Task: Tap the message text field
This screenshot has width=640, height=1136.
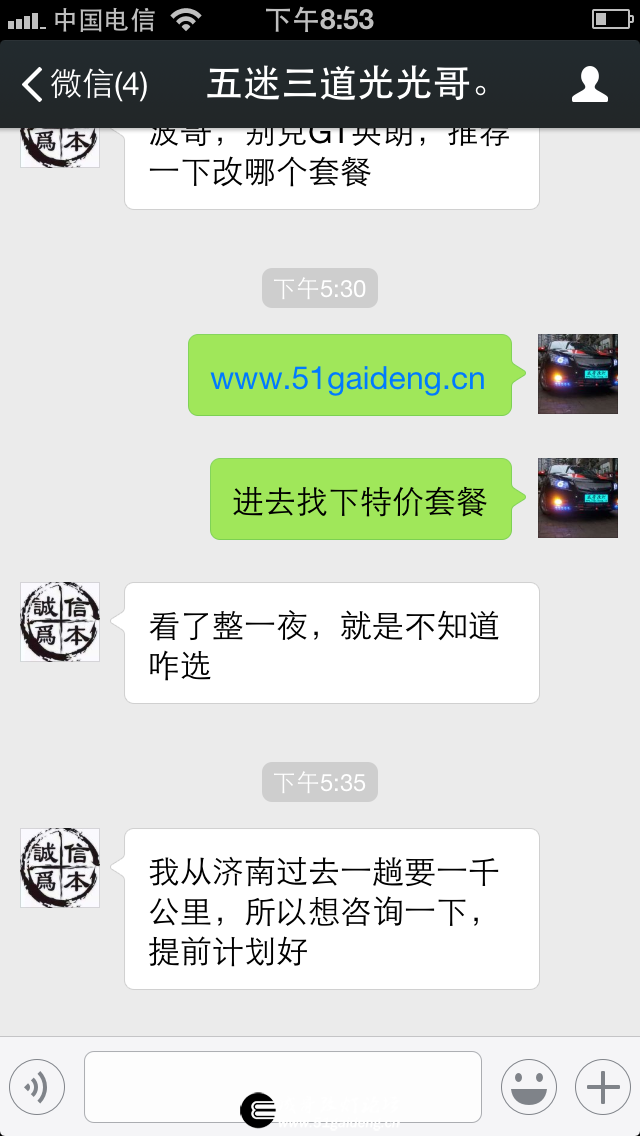Action: click(x=283, y=1087)
